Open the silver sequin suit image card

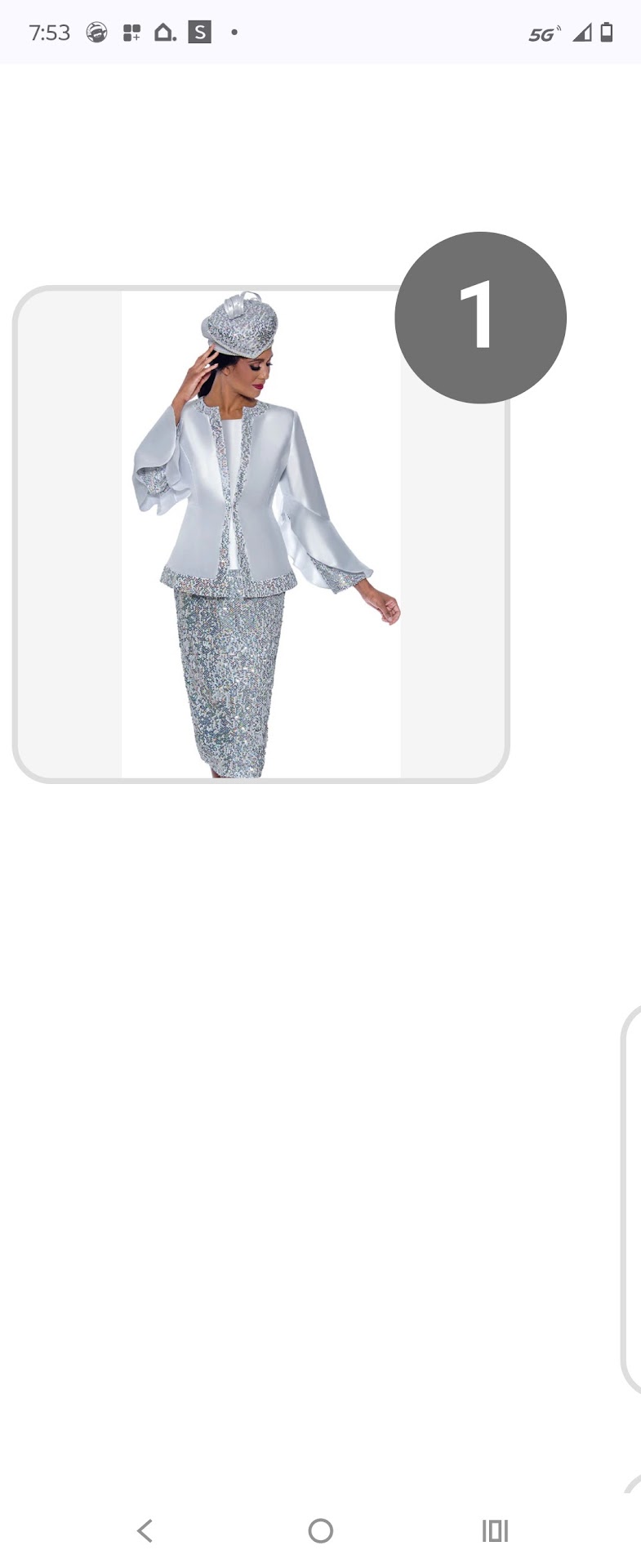pyautogui.click(x=260, y=534)
